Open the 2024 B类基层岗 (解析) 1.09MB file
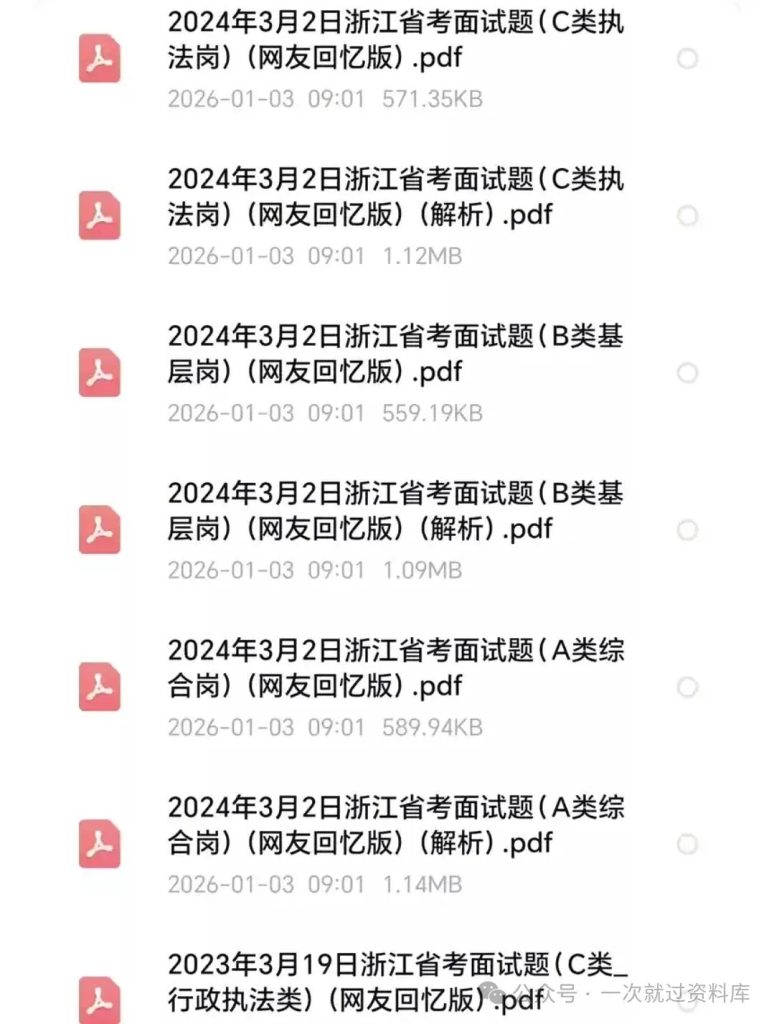Viewport: 774px width, 1024px height. (395, 511)
